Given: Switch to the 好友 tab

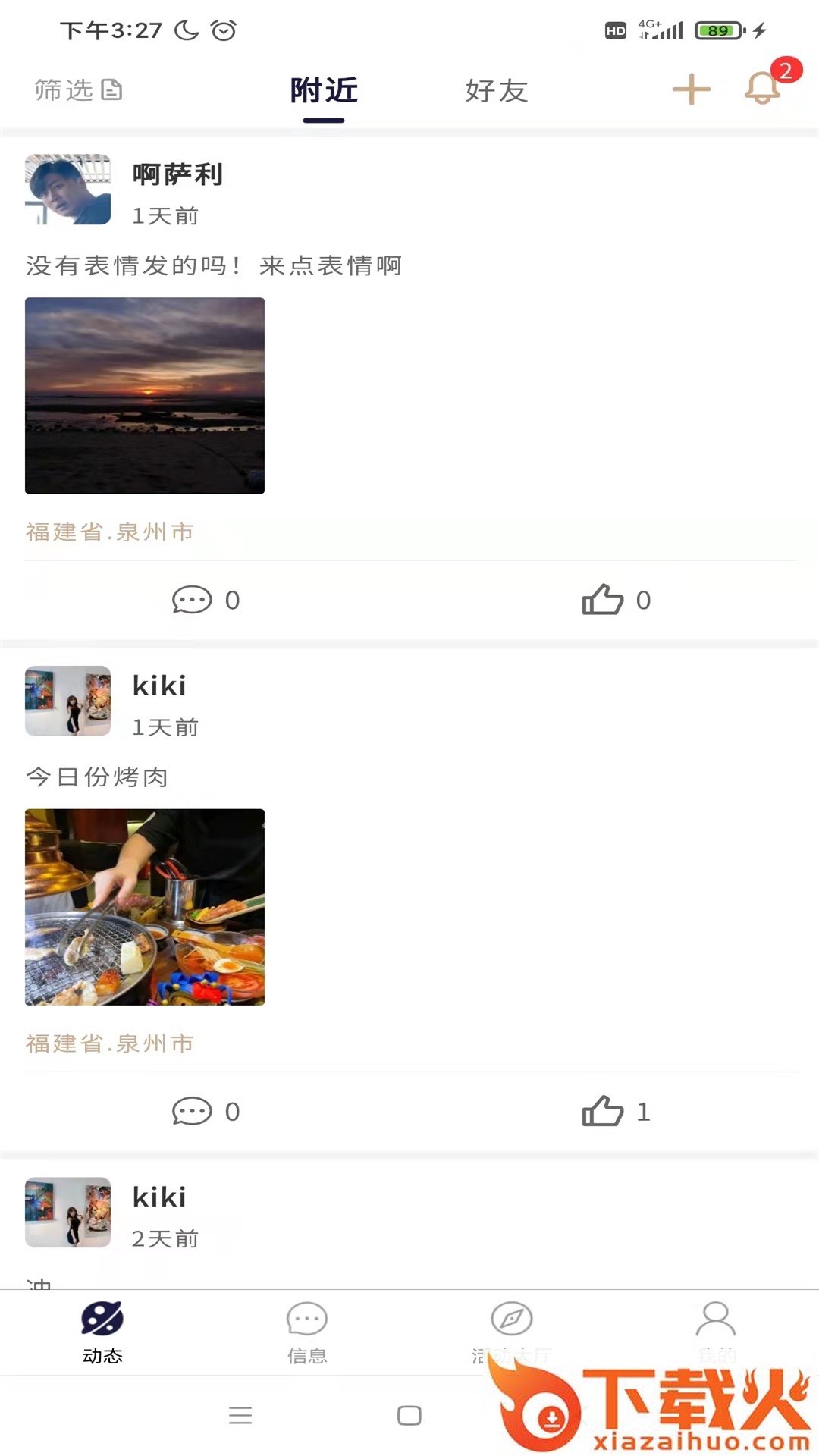Looking at the screenshot, I should (x=497, y=91).
